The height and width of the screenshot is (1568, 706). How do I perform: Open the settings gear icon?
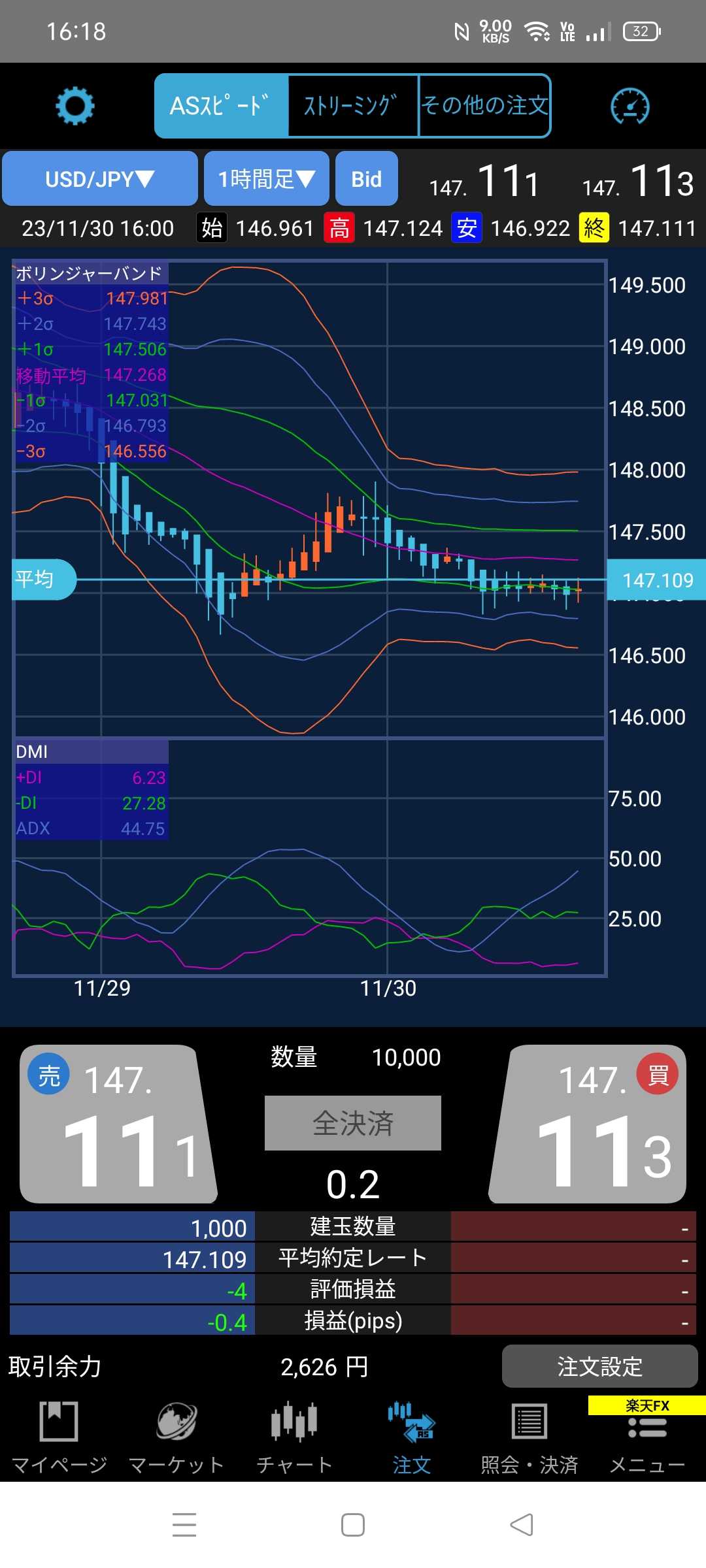[75, 106]
